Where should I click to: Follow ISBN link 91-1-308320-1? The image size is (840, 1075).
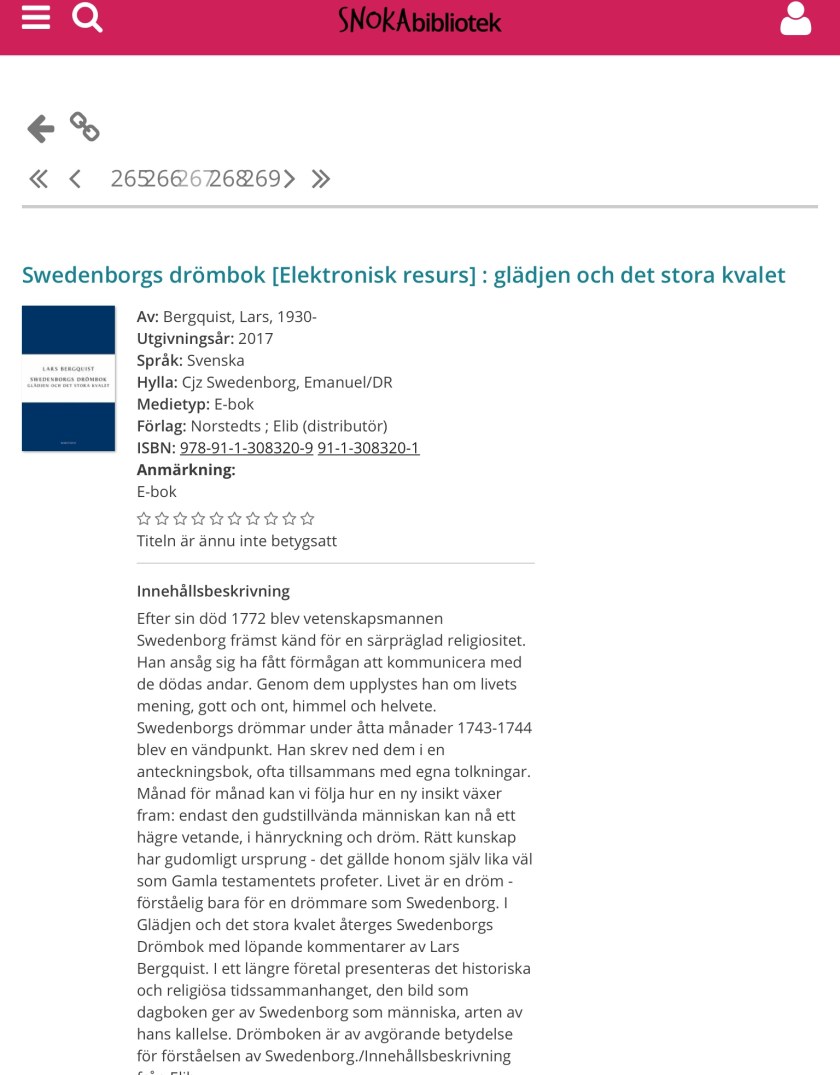(x=368, y=448)
